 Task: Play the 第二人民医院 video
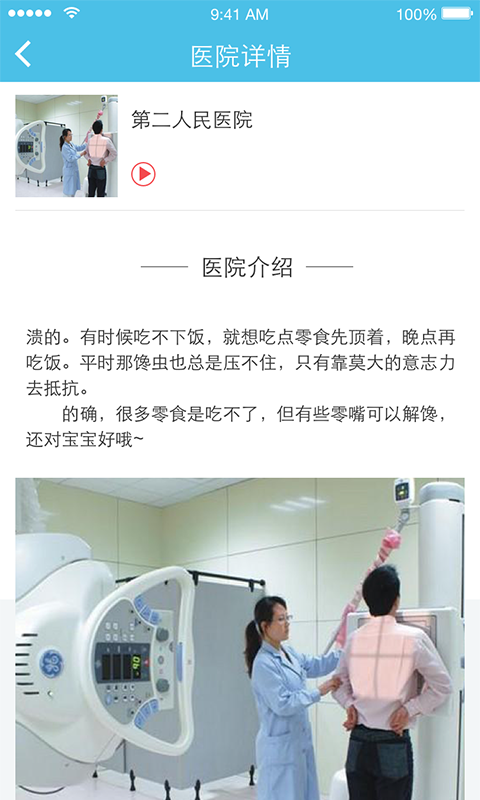[x=143, y=174]
